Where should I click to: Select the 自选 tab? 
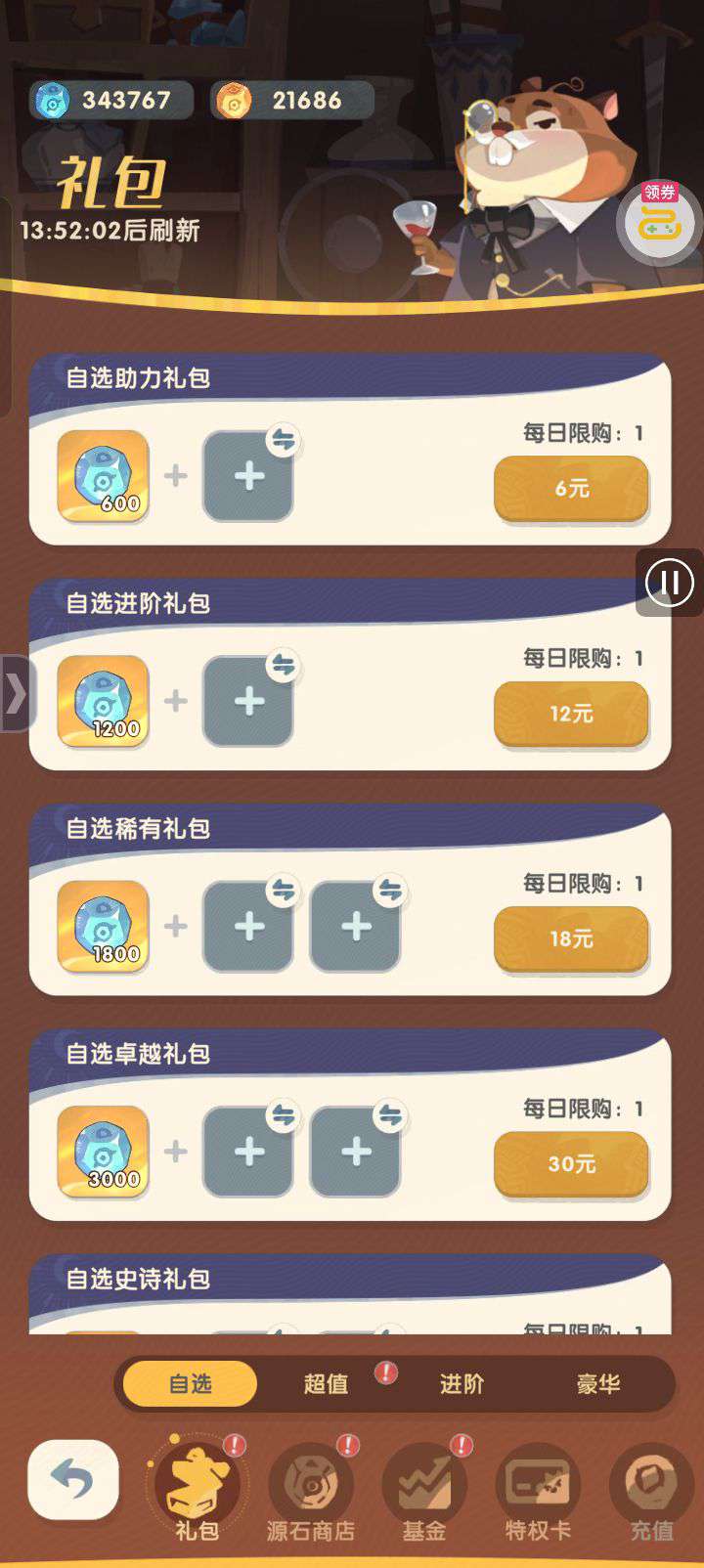[x=190, y=1383]
